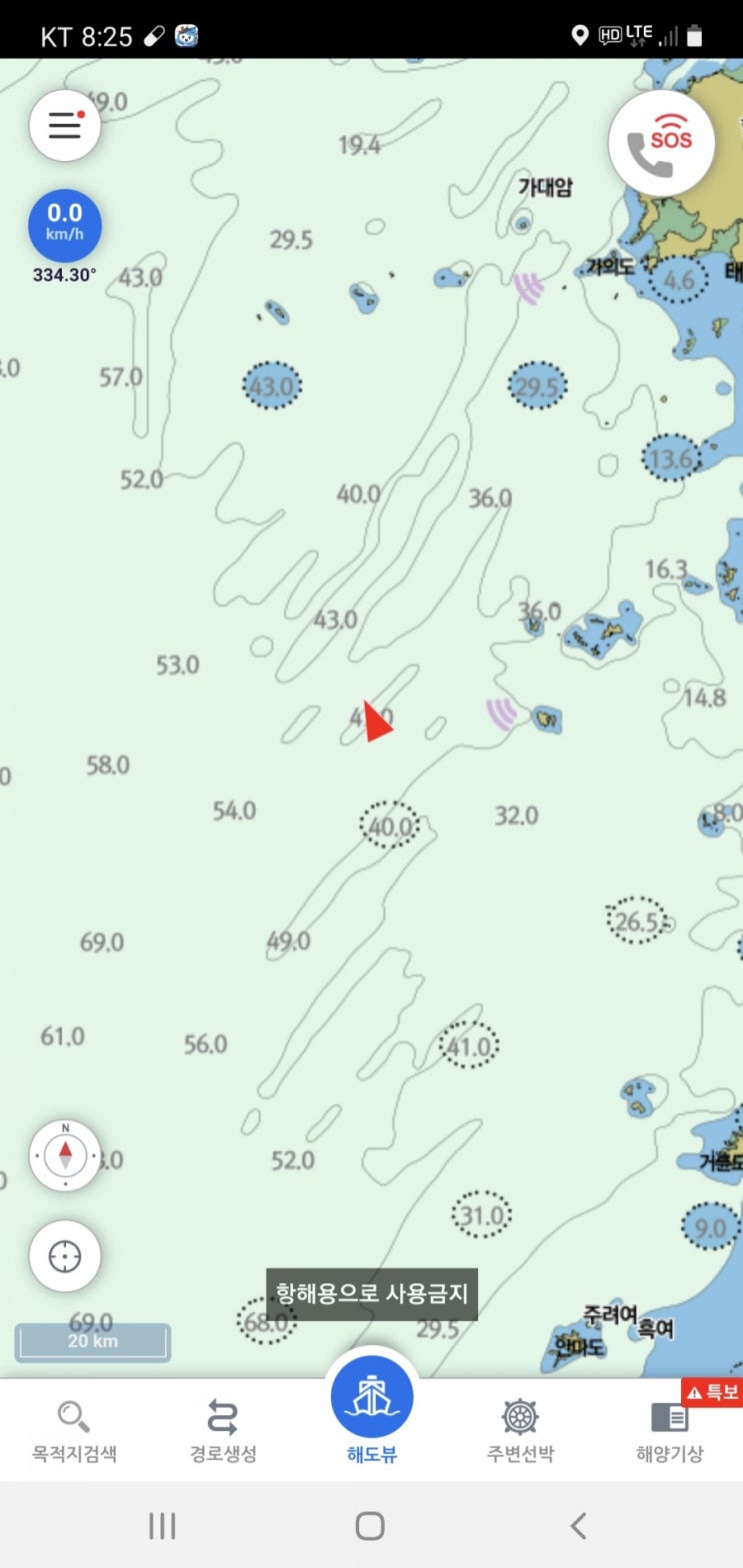Open the hamburger menu
This screenshot has width=743, height=1568.
[65, 125]
